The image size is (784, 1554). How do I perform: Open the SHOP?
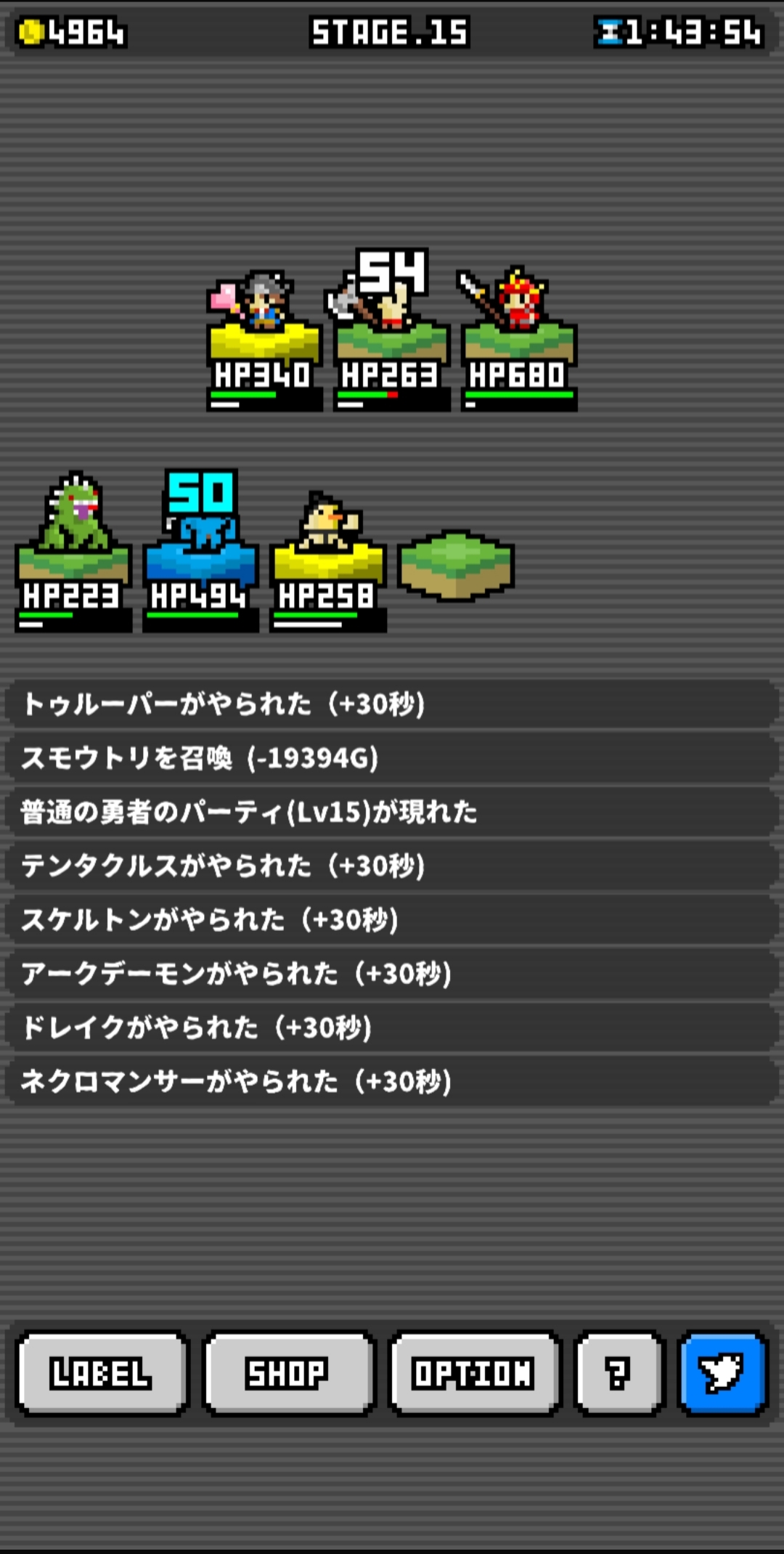point(288,1373)
